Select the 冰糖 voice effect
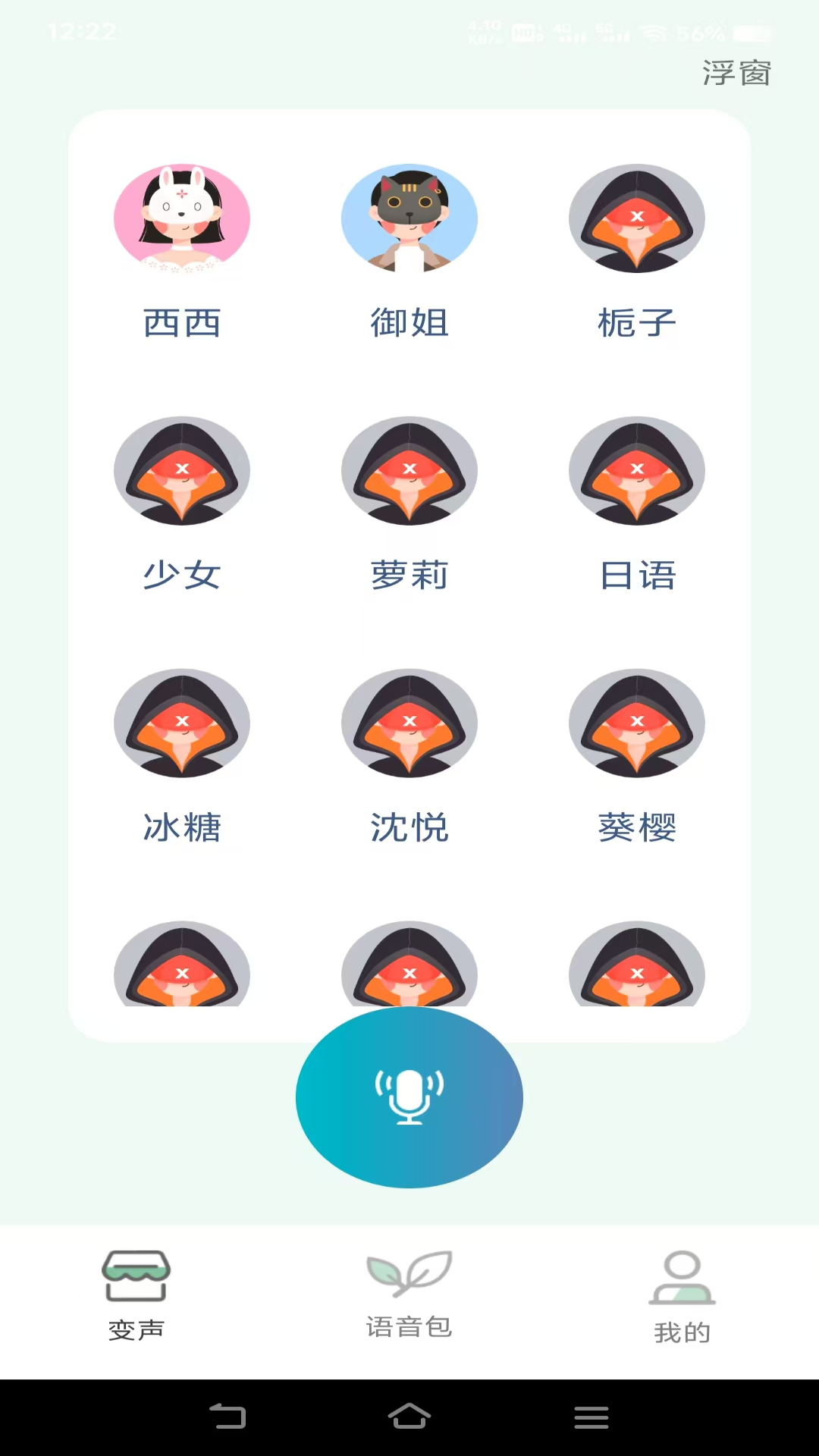Screen dimensions: 819x1456 pyautogui.click(x=182, y=723)
